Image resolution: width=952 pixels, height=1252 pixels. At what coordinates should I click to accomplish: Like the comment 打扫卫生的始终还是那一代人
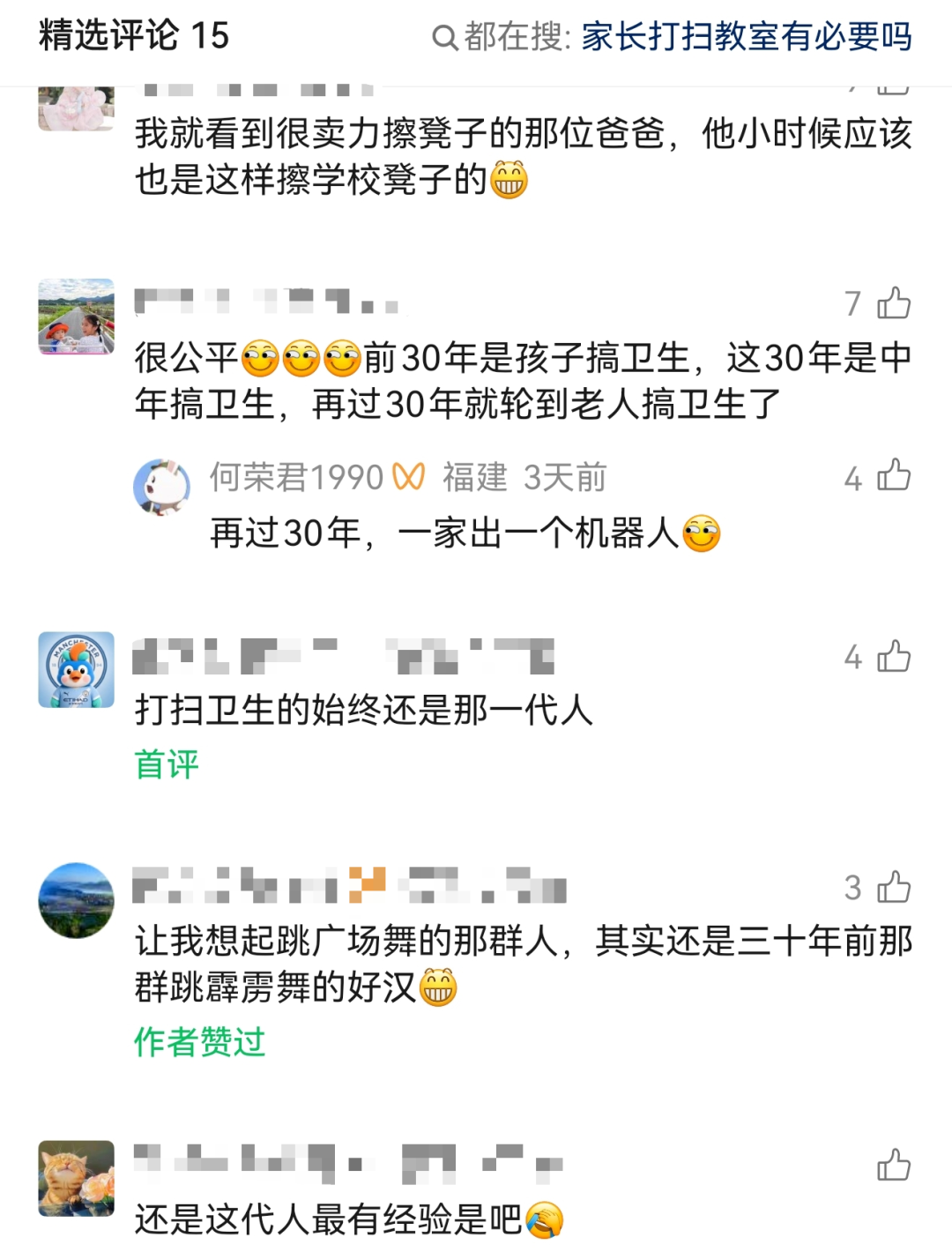[x=894, y=656]
